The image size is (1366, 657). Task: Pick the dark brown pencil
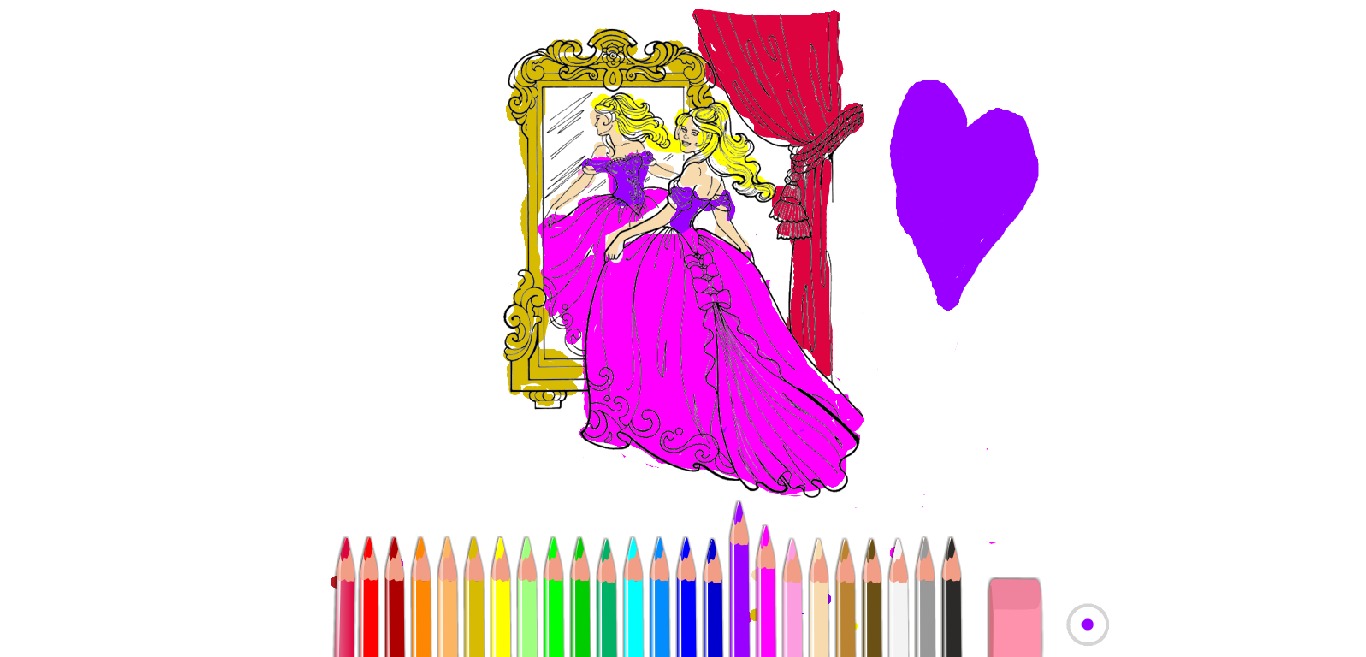pos(873,605)
